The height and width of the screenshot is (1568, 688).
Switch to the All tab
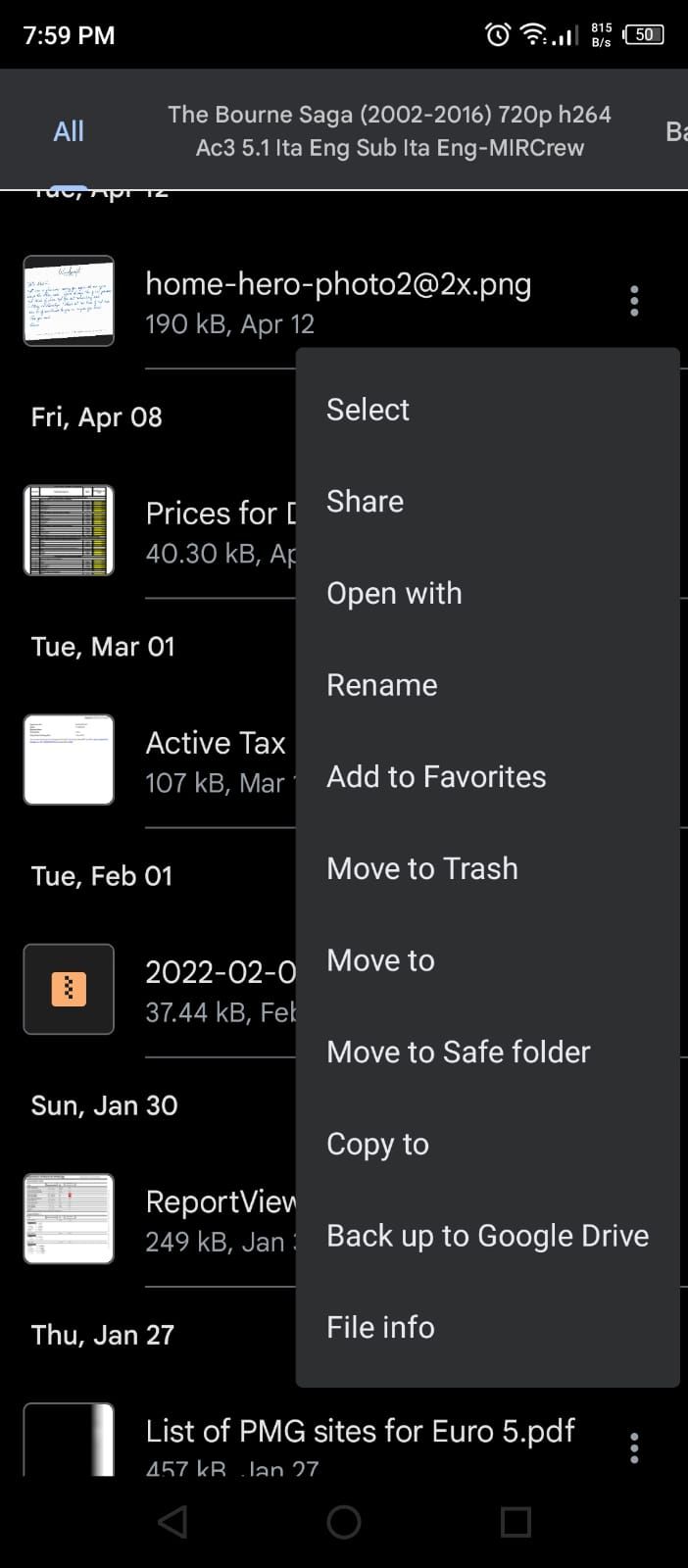pos(69,131)
